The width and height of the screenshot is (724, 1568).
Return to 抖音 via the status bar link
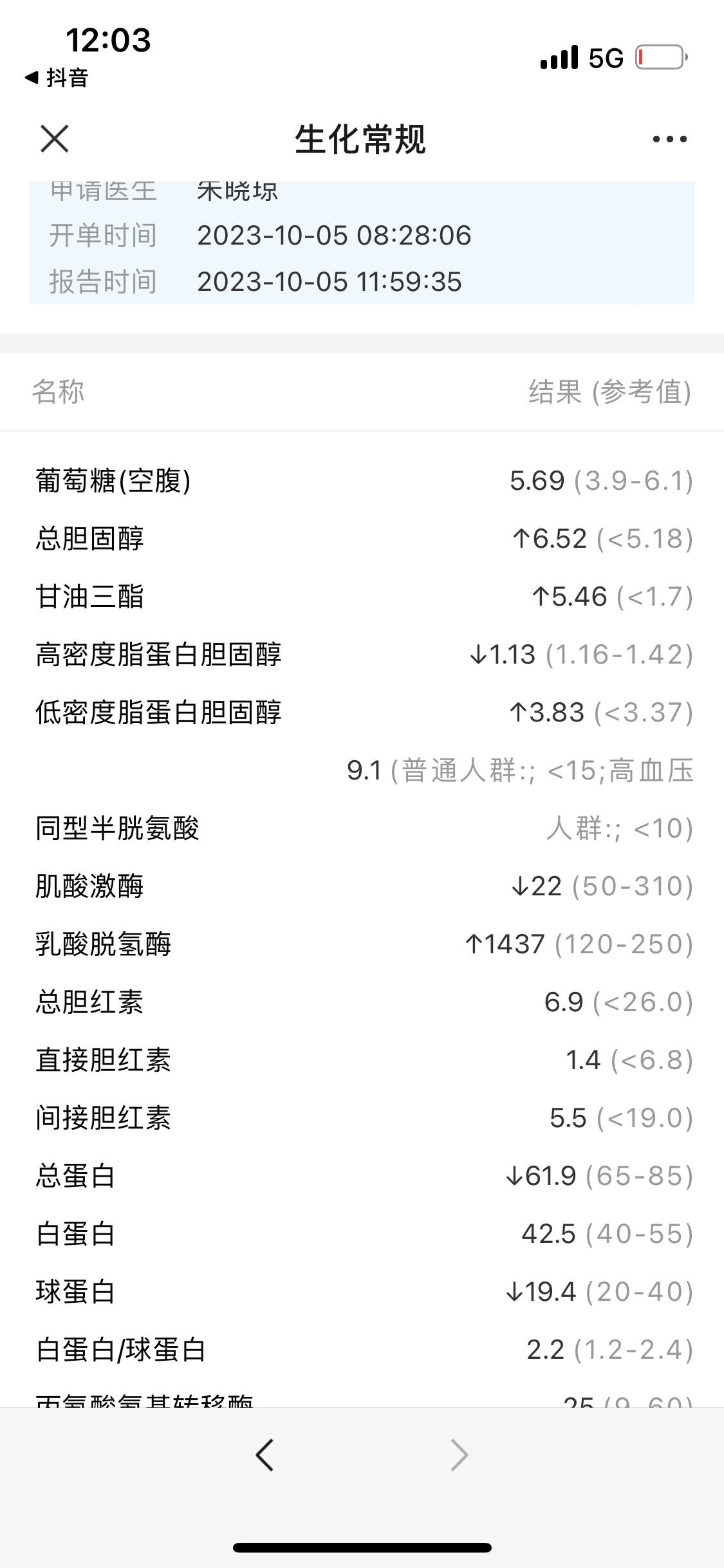57,78
